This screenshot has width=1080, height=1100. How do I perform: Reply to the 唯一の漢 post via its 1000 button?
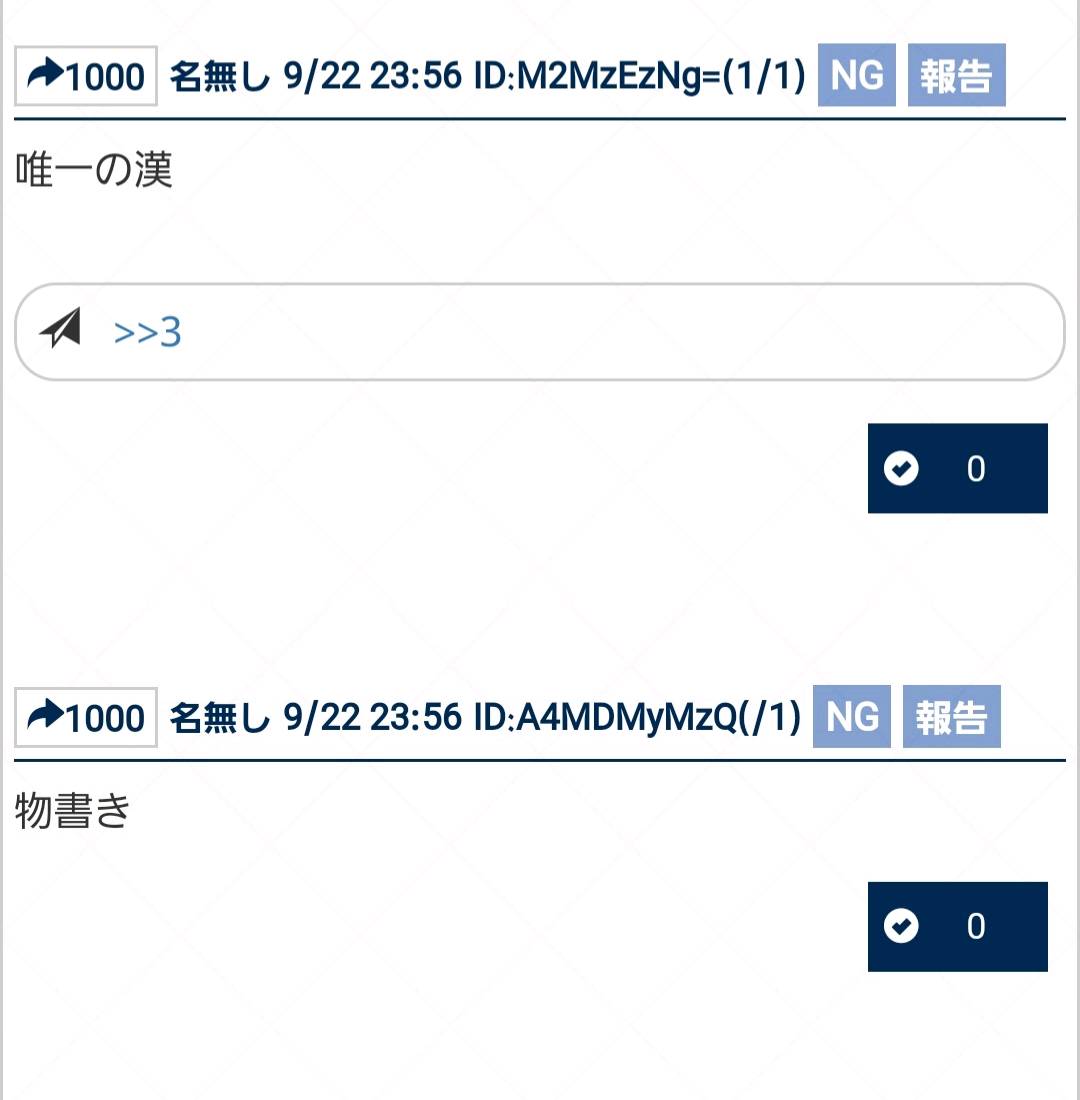click(86, 76)
